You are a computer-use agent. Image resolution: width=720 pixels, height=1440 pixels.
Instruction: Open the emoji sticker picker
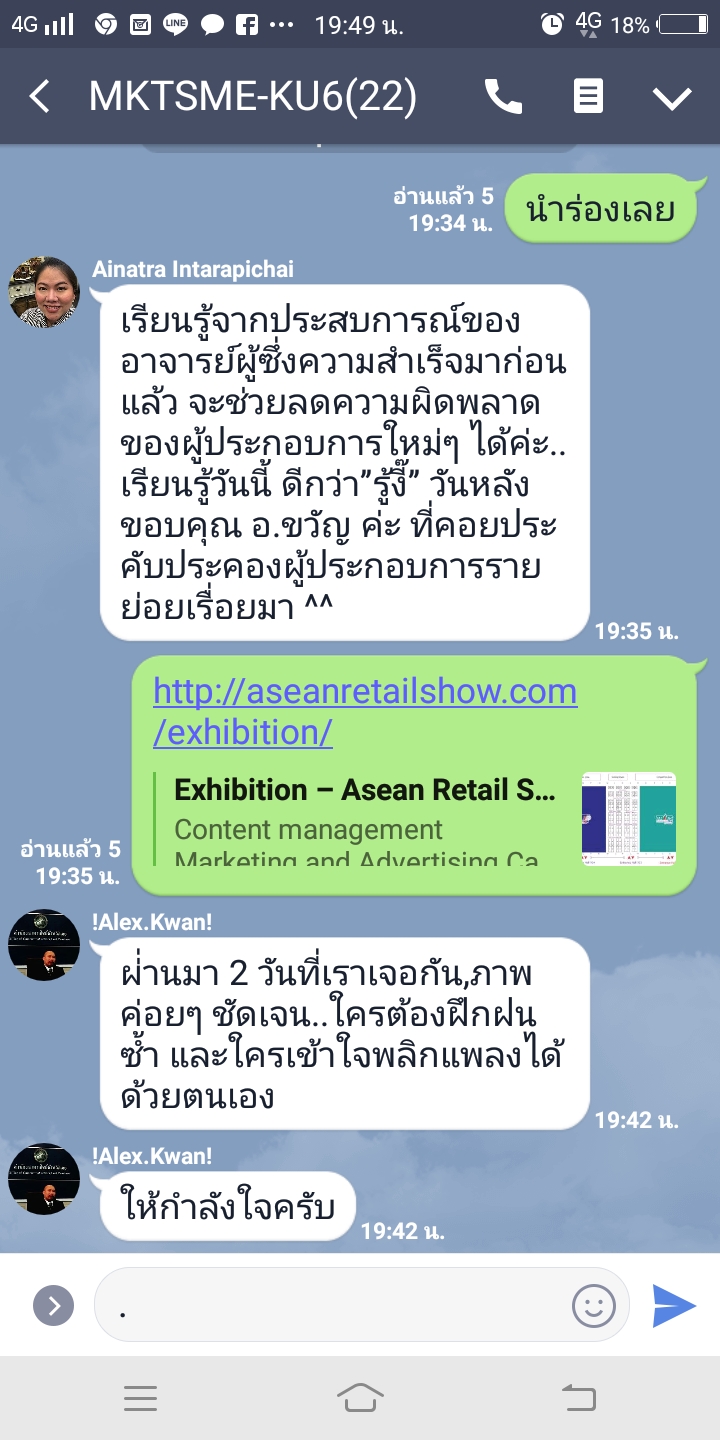pyautogui.click(x=593, y=1305)
